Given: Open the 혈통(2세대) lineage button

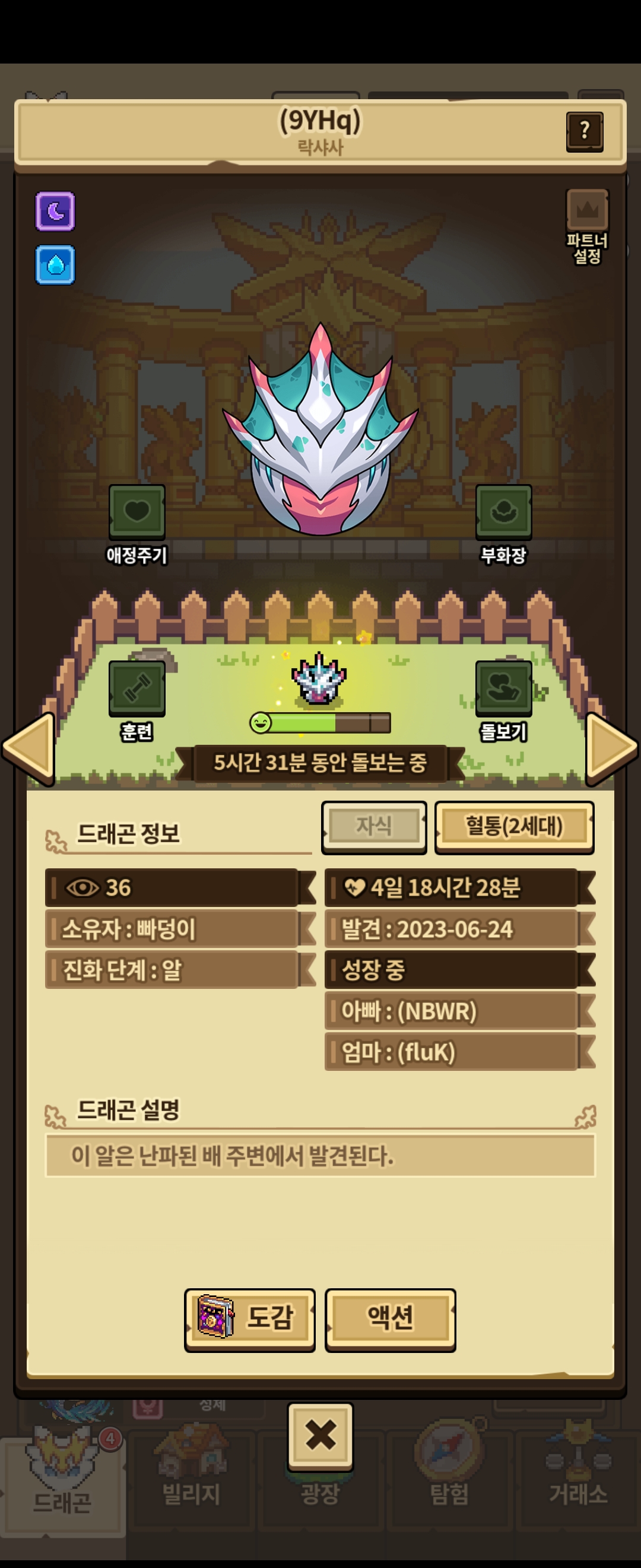Looking at the screenshot, I should (515, 827).
